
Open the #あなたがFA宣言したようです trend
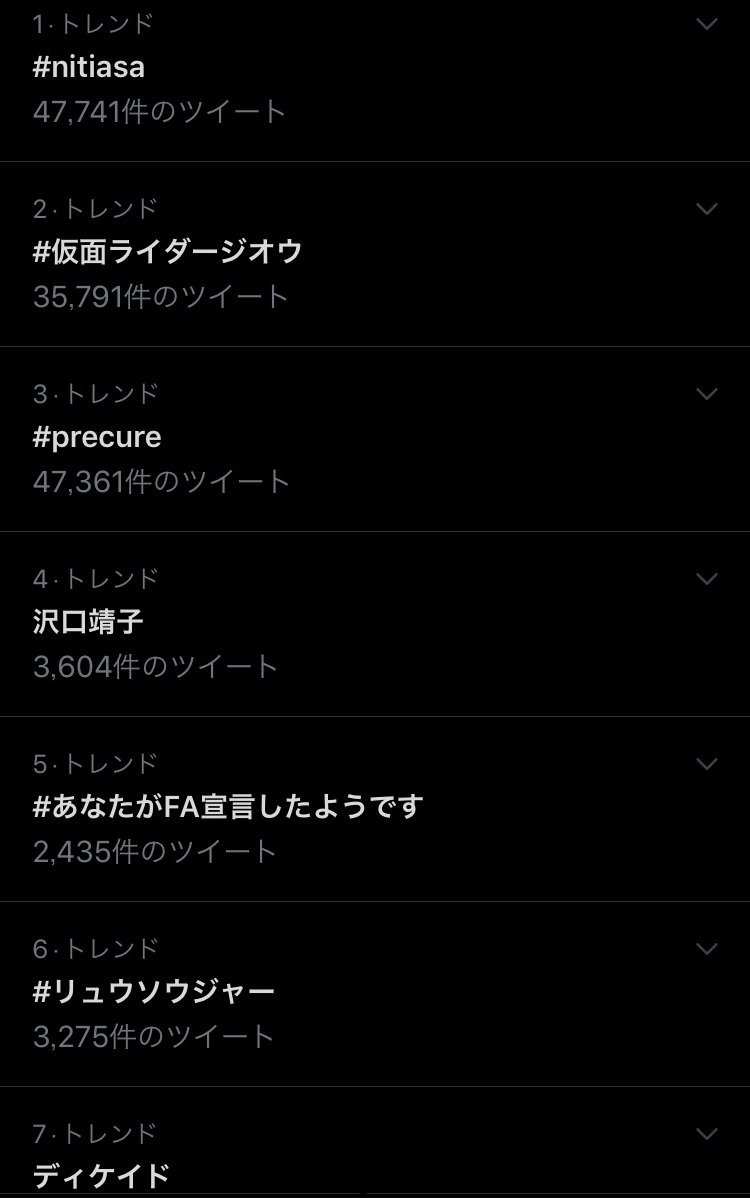(x=228, y=806)
